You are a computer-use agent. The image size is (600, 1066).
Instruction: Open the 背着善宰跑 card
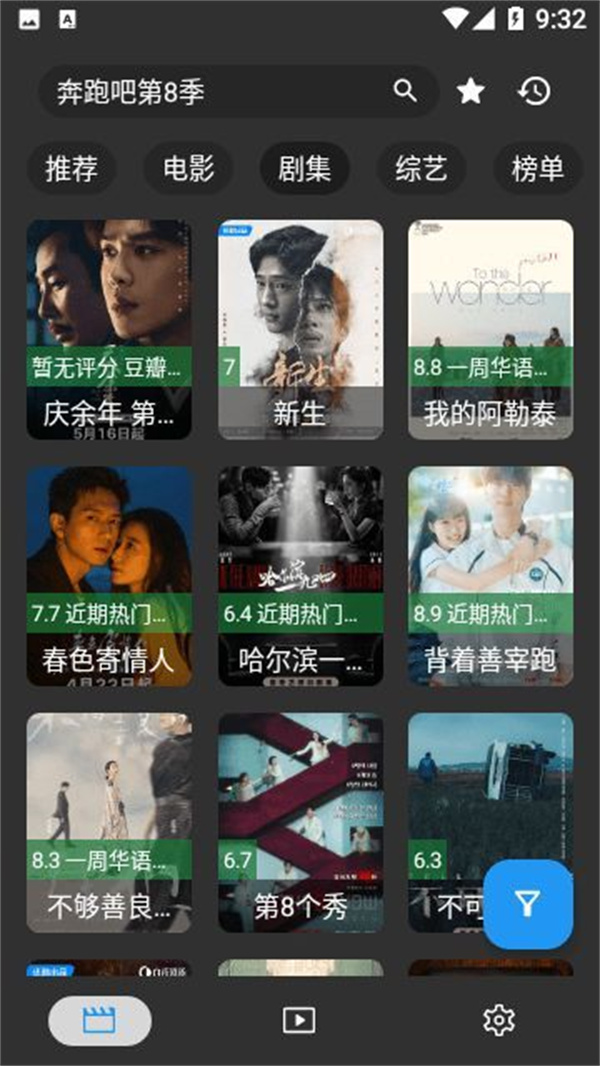tap(491, 576)
